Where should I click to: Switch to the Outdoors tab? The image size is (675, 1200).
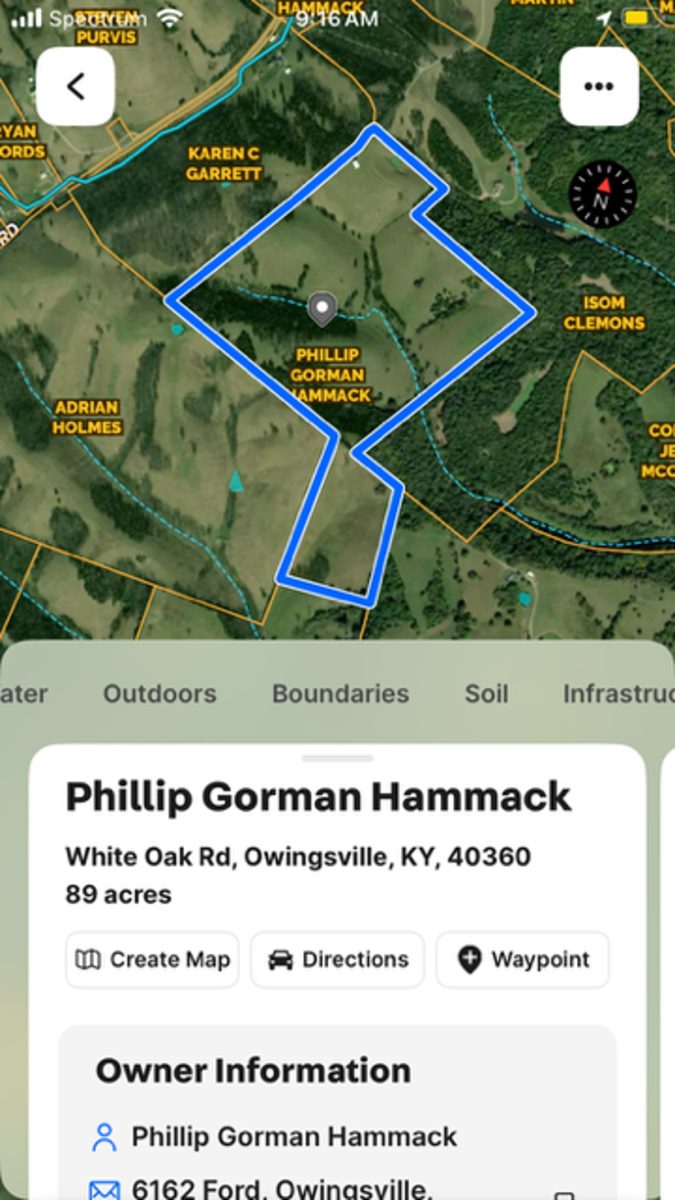[x=160, y=693]
